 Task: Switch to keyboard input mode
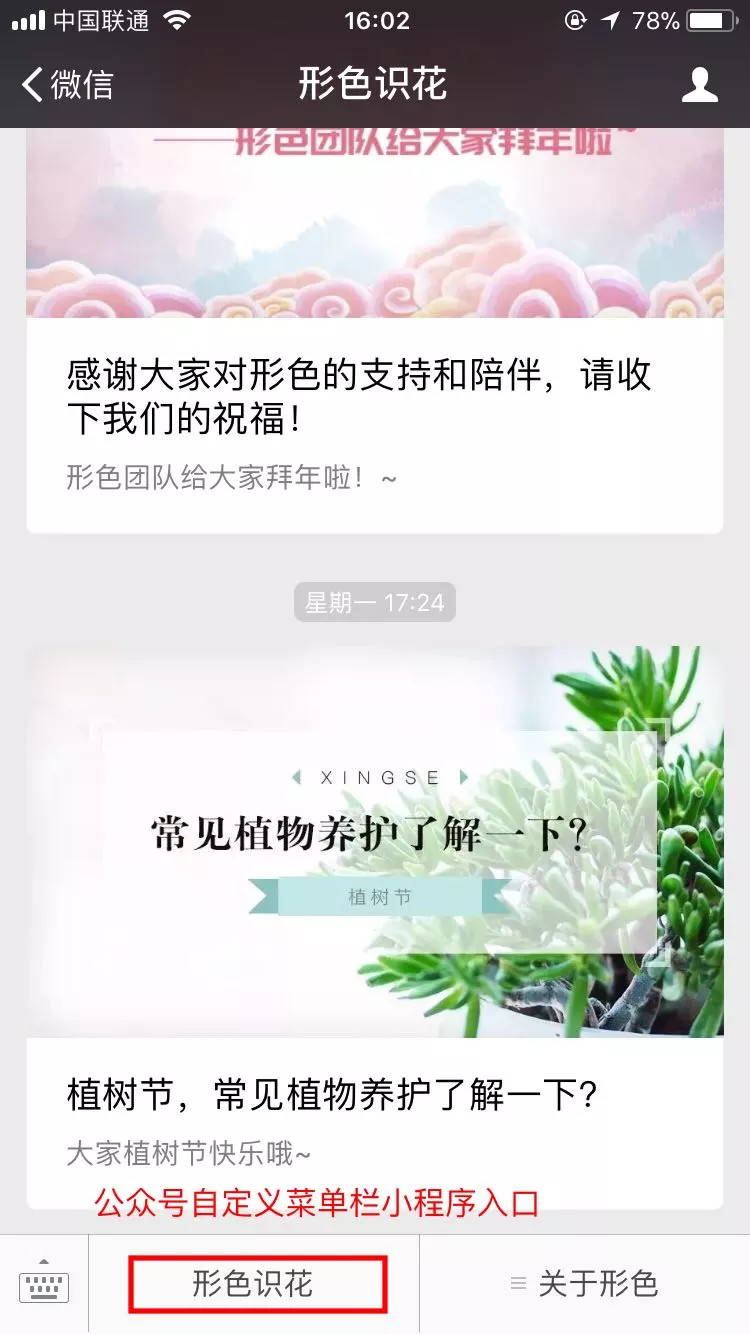click(44, 1285)
